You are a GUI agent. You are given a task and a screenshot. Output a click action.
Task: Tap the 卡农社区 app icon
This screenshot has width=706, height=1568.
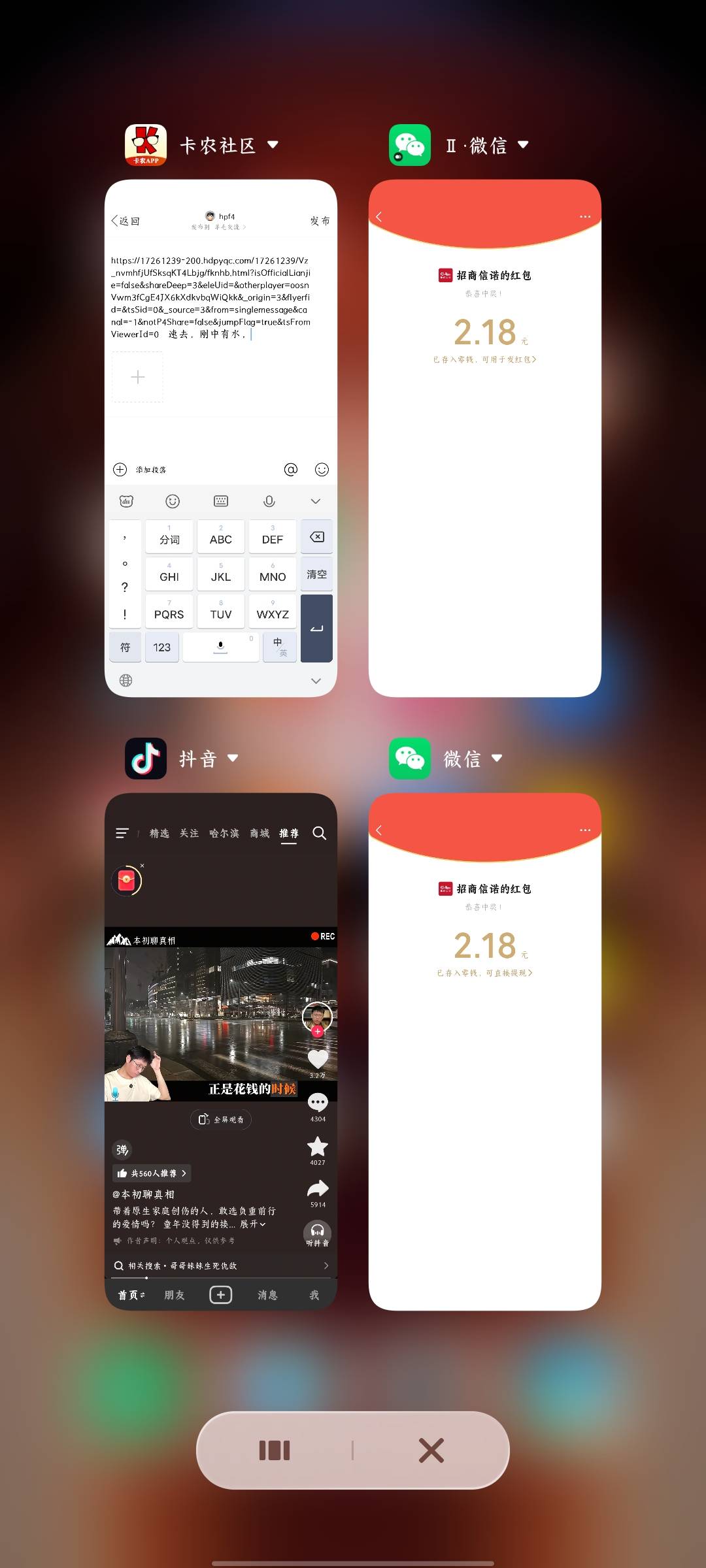(x=146, y=145)
